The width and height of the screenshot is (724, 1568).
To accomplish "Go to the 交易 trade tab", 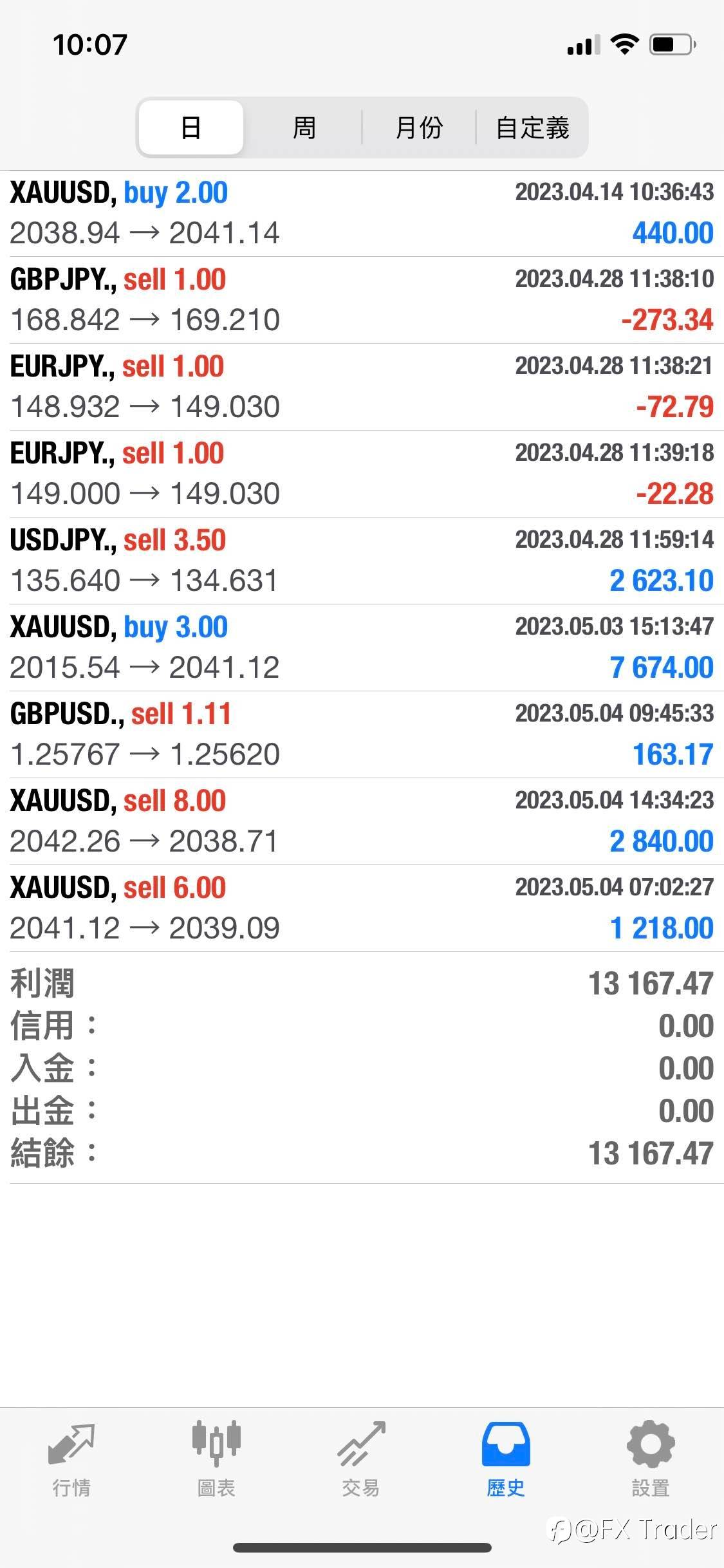I will [x=361, y=1460].
